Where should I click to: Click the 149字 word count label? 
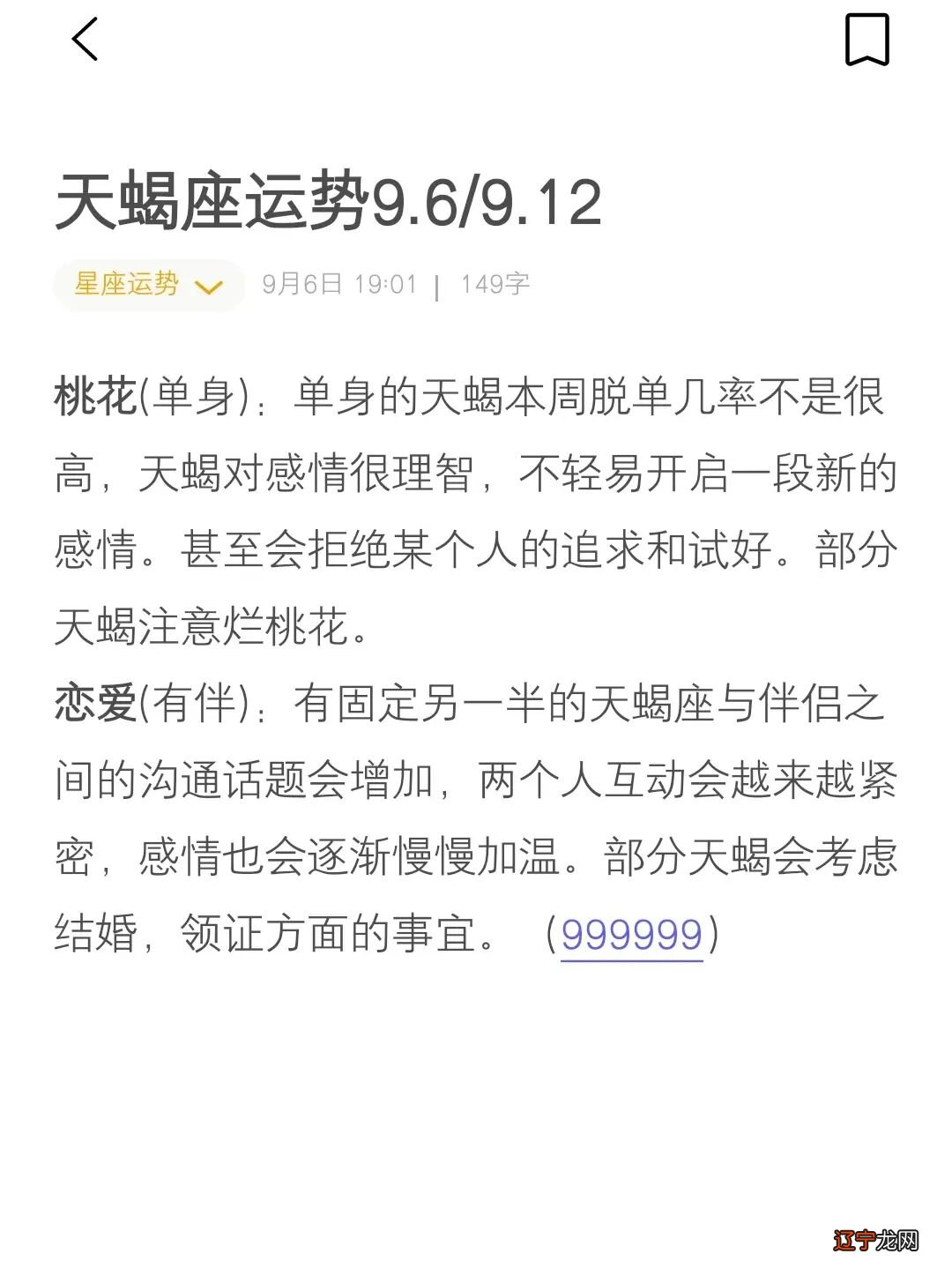[x=498, y=284]
